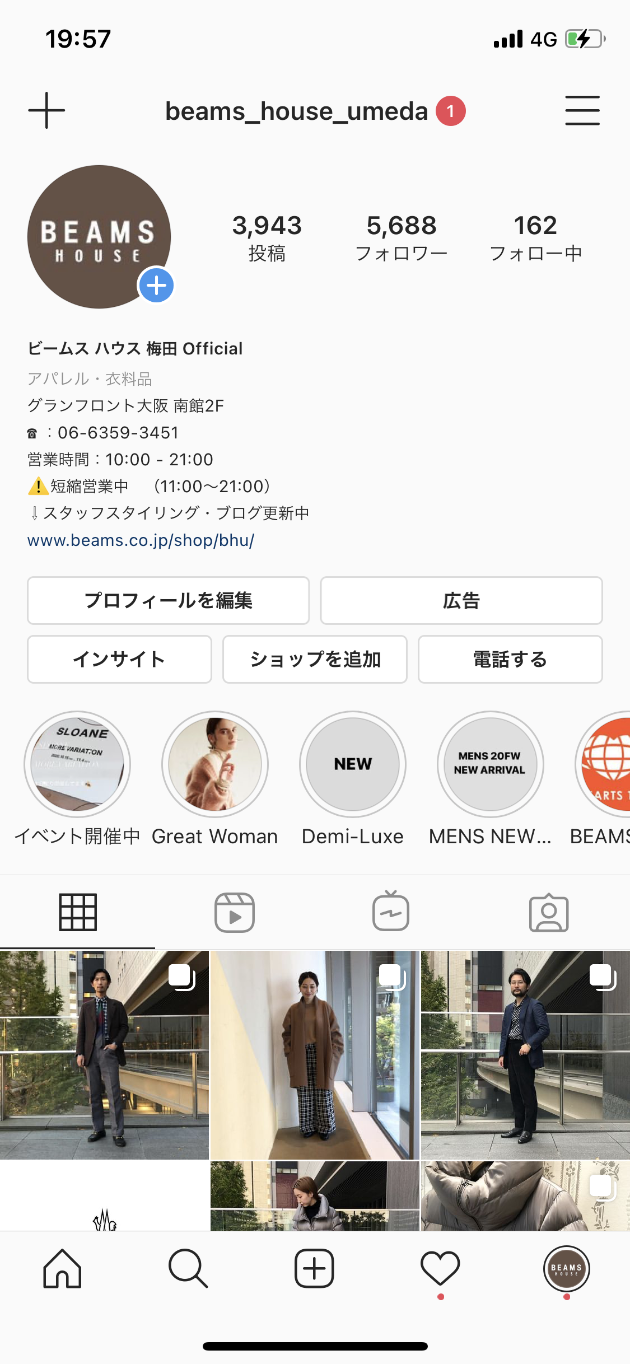Screen dimensions: 630x1364
Task: Open www.beams.co.jp/shop/bhu/ link
Action: pos(141,540)
